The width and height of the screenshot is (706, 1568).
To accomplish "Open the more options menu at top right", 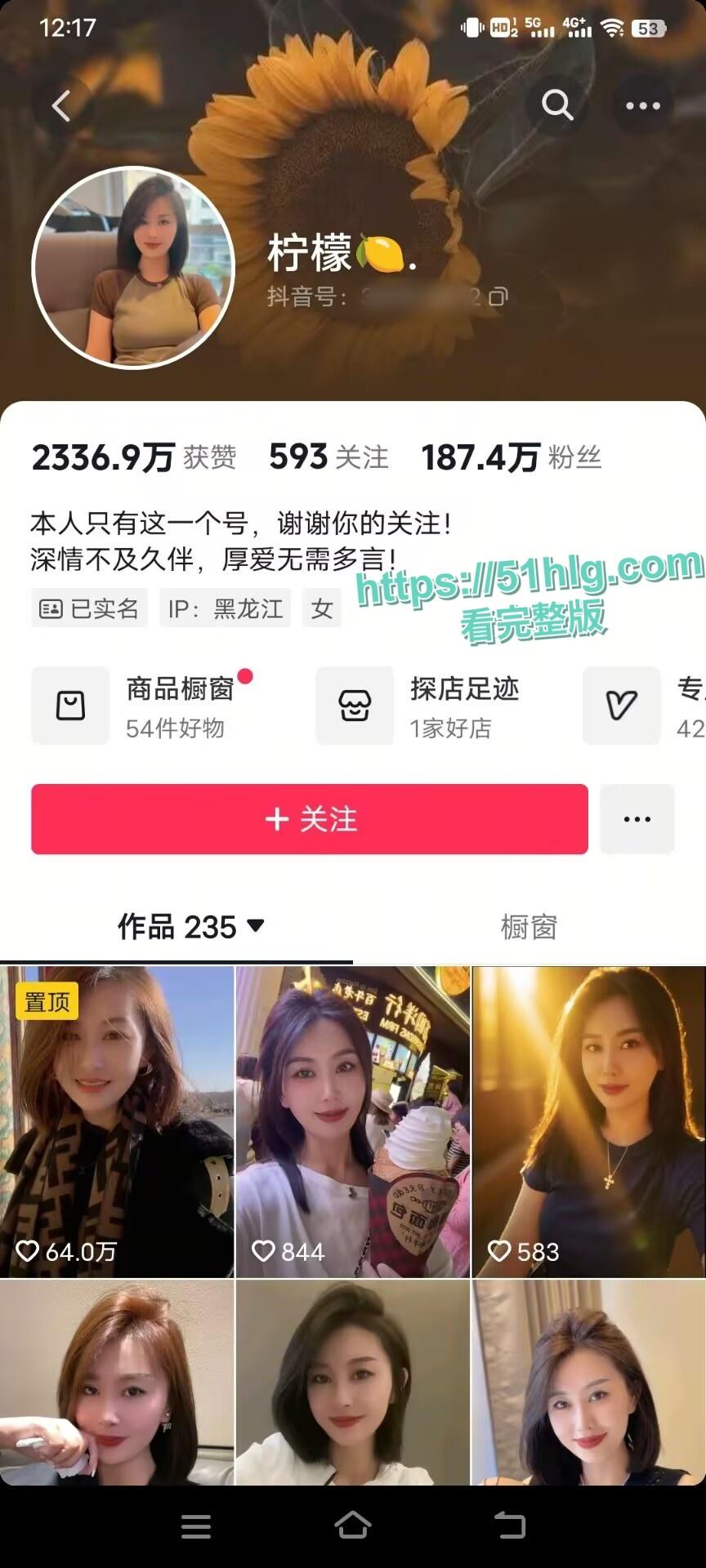I will [644, 105].
